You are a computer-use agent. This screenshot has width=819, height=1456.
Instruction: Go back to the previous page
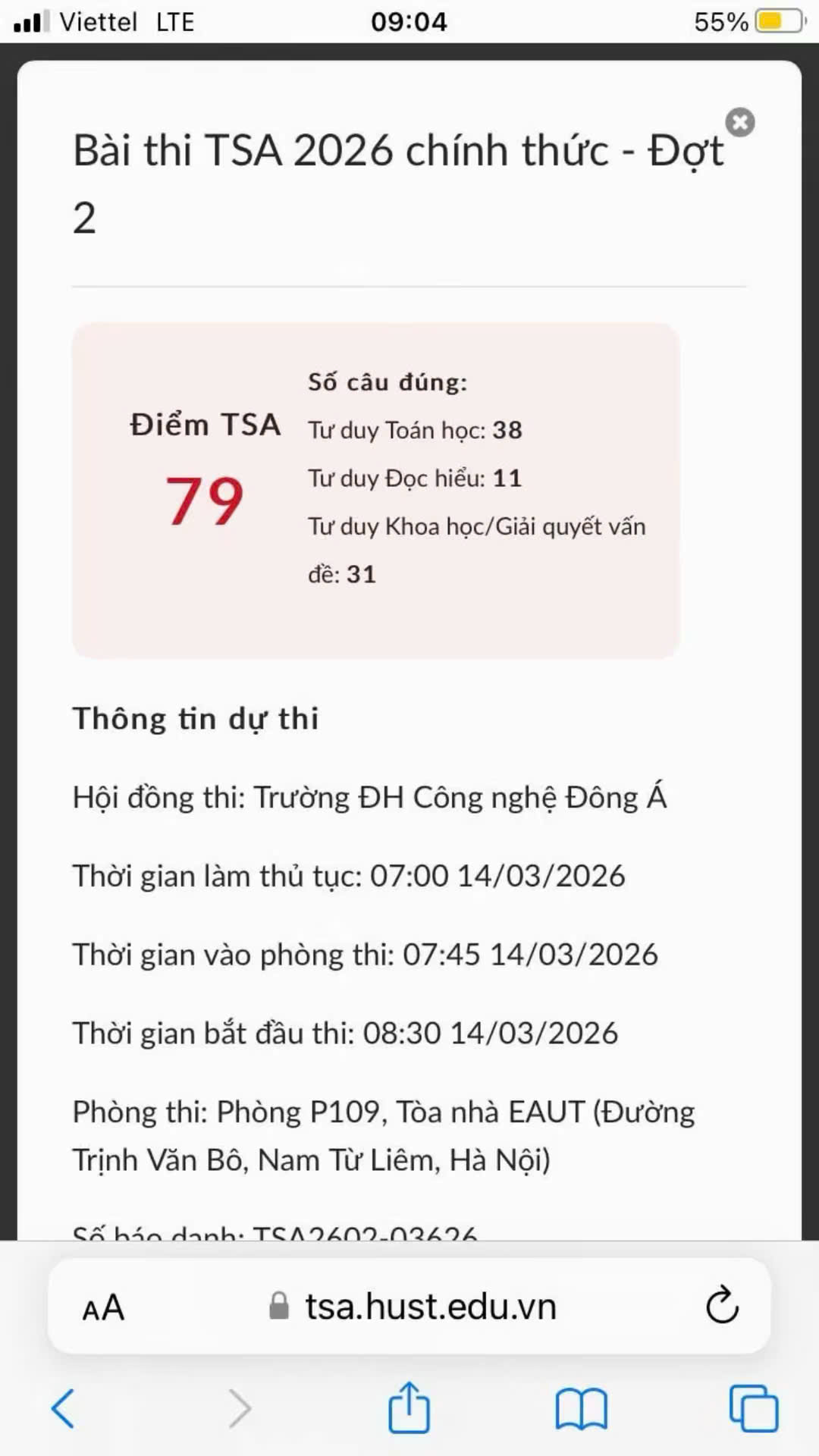point(63,1408)
